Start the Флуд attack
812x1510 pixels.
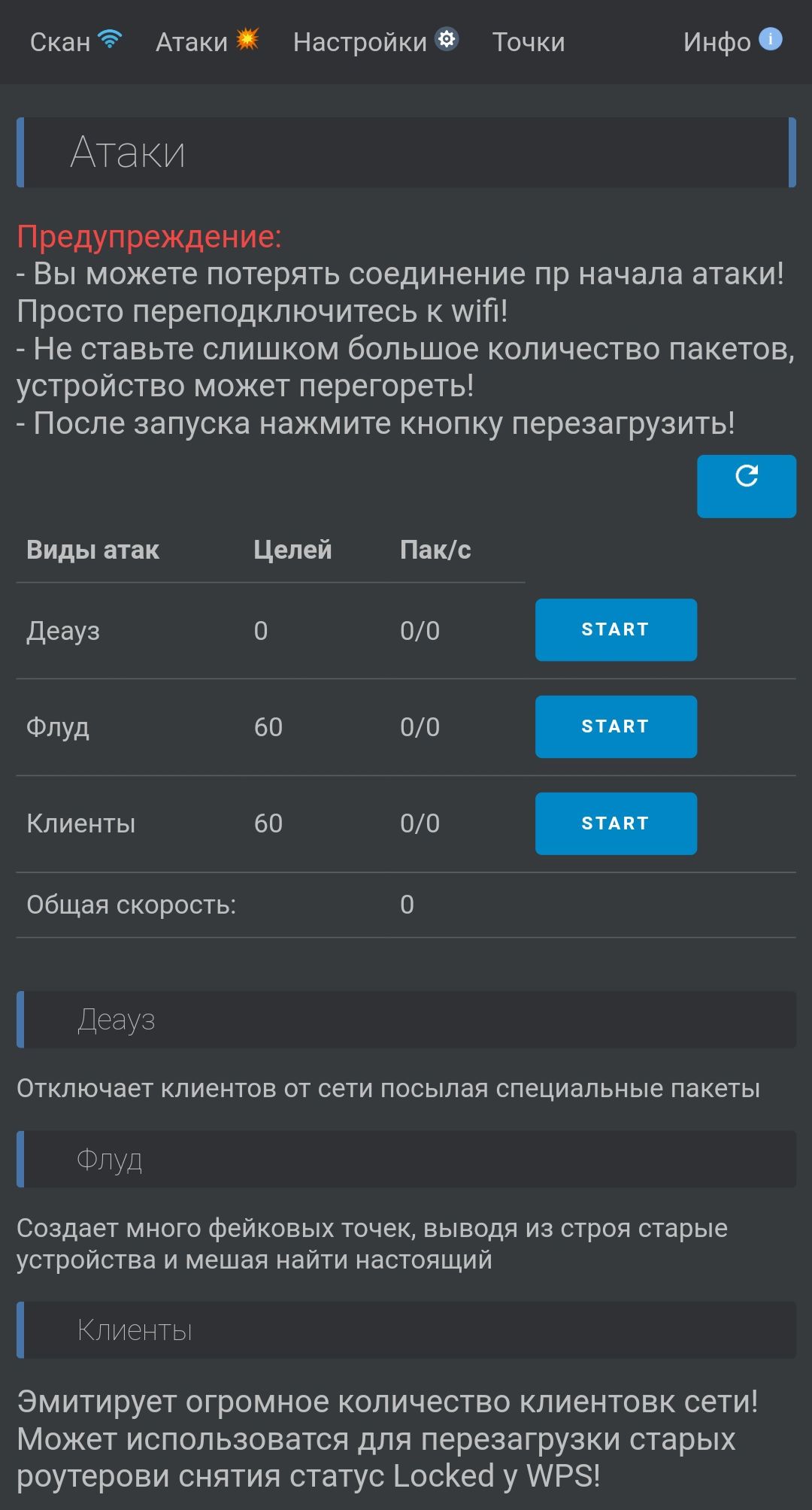[x=615, y=726]
